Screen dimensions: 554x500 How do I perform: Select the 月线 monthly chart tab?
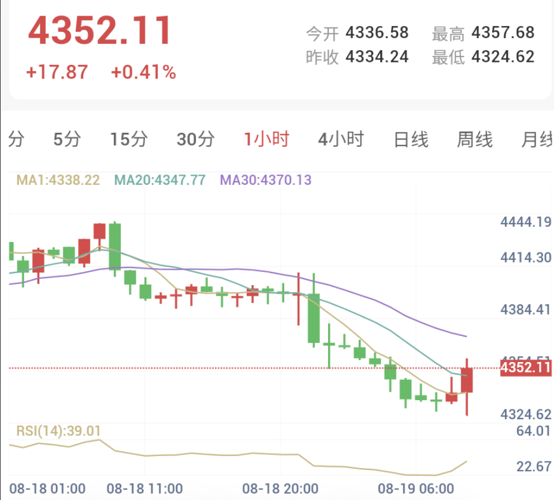pyautogui.click(x=537, y=139)
